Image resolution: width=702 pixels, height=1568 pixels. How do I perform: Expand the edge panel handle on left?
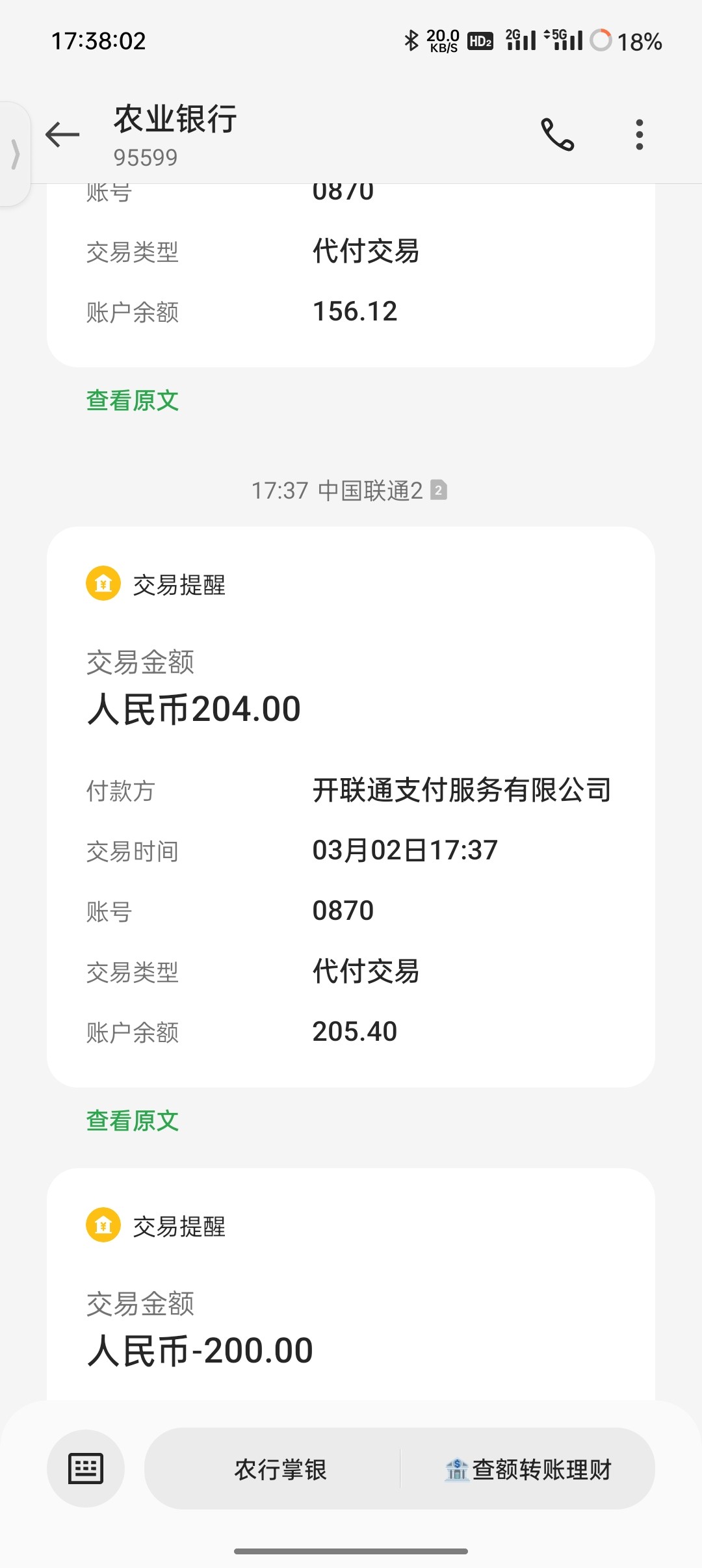pos(13,153)
